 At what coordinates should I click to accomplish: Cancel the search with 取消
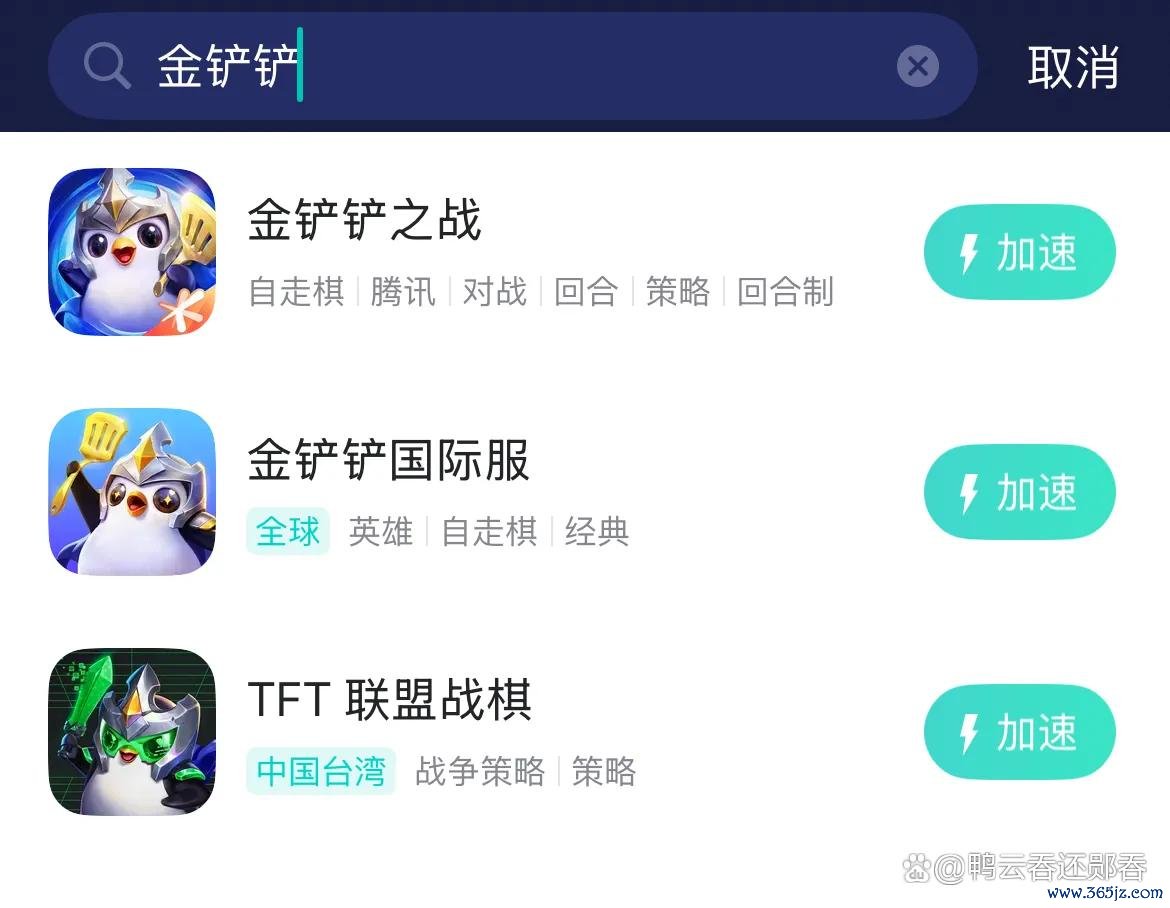1072,67
